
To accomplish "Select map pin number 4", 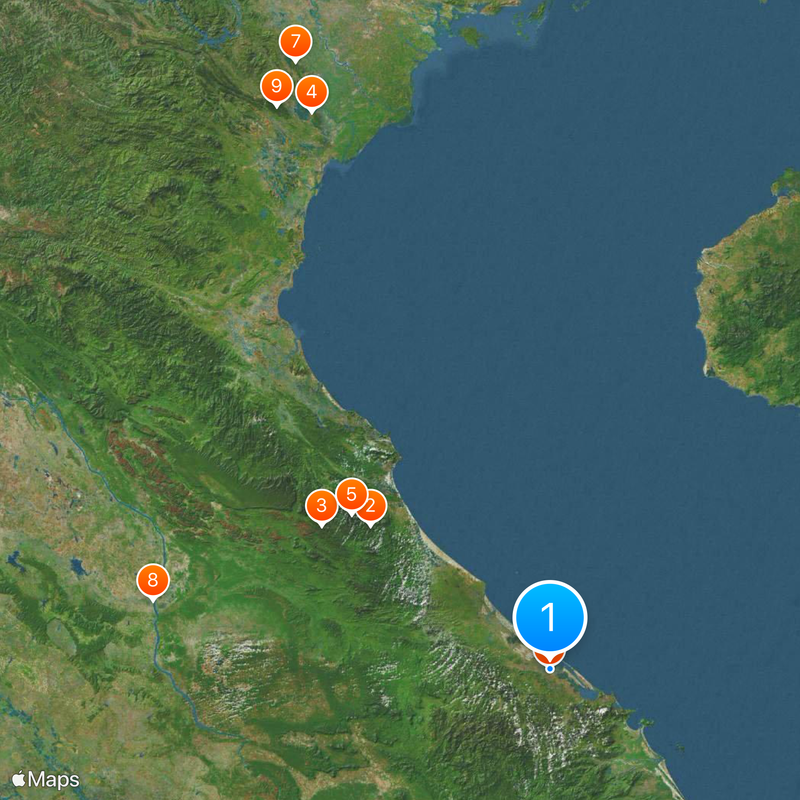I will pos(312,93).
